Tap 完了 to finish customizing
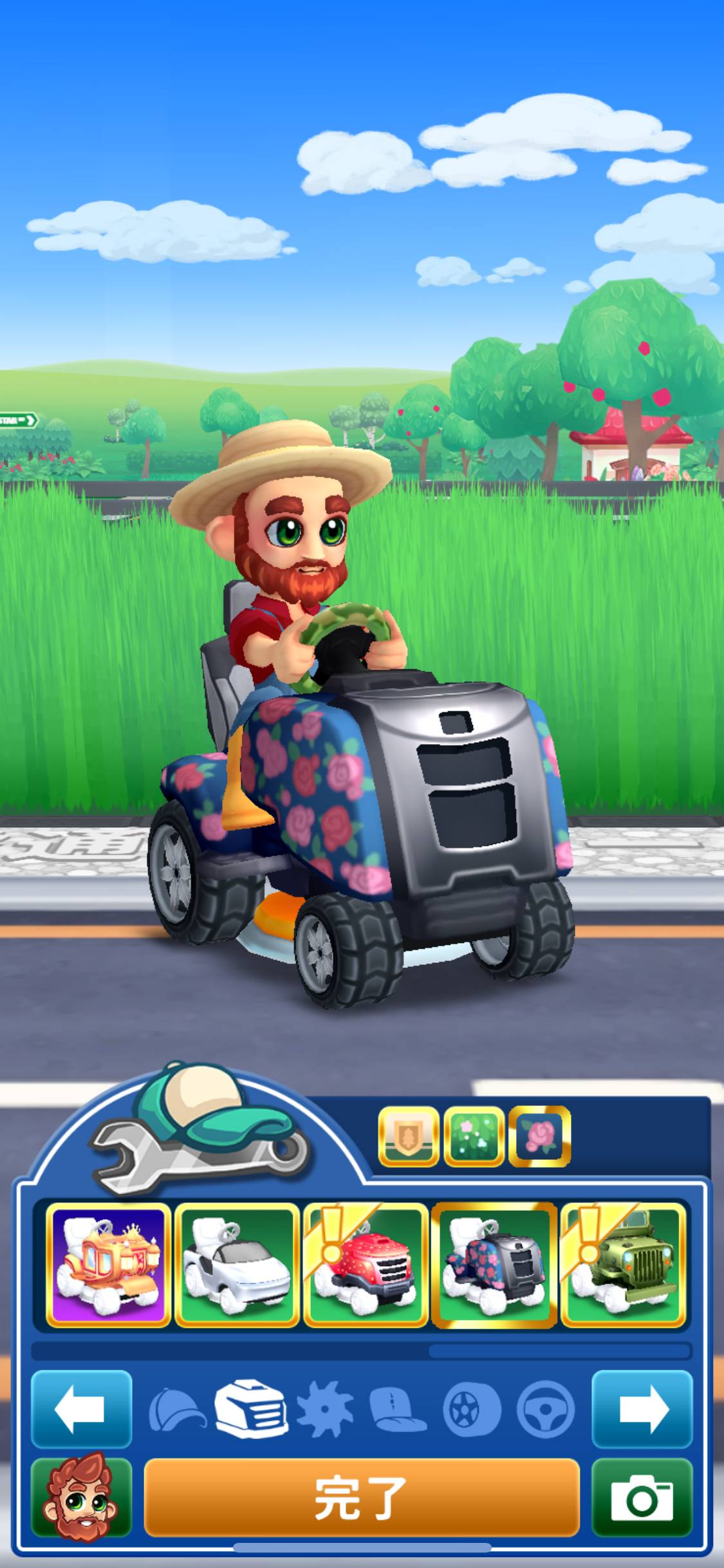The height and width of the screenshot is (1568, 724). [x=361, y=1497]
